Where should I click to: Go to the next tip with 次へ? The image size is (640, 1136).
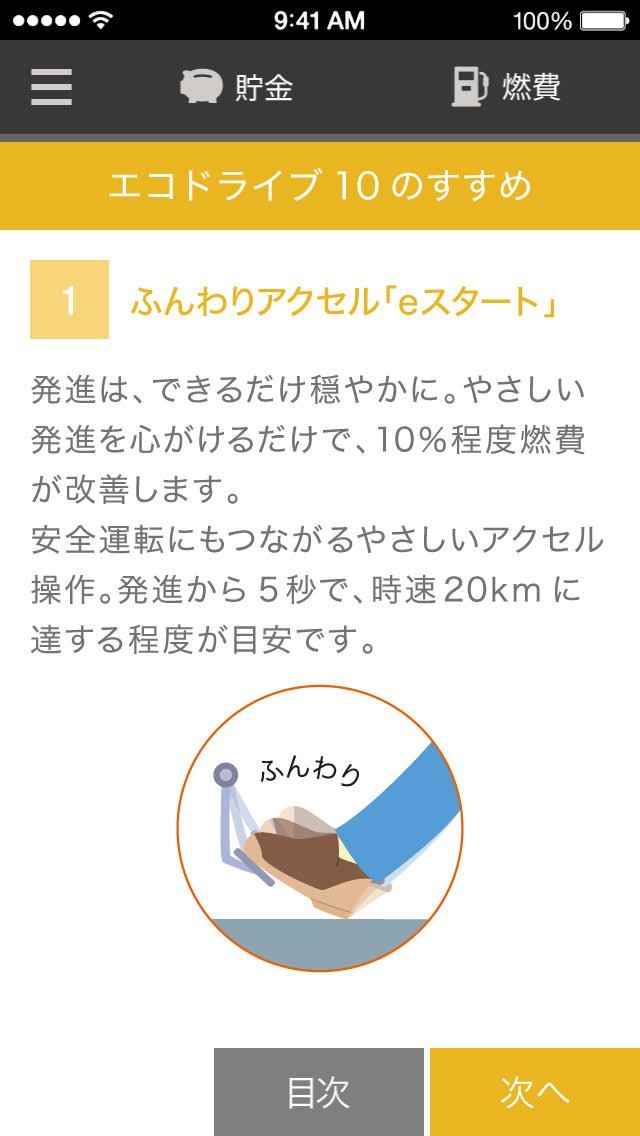point(535,1092)
